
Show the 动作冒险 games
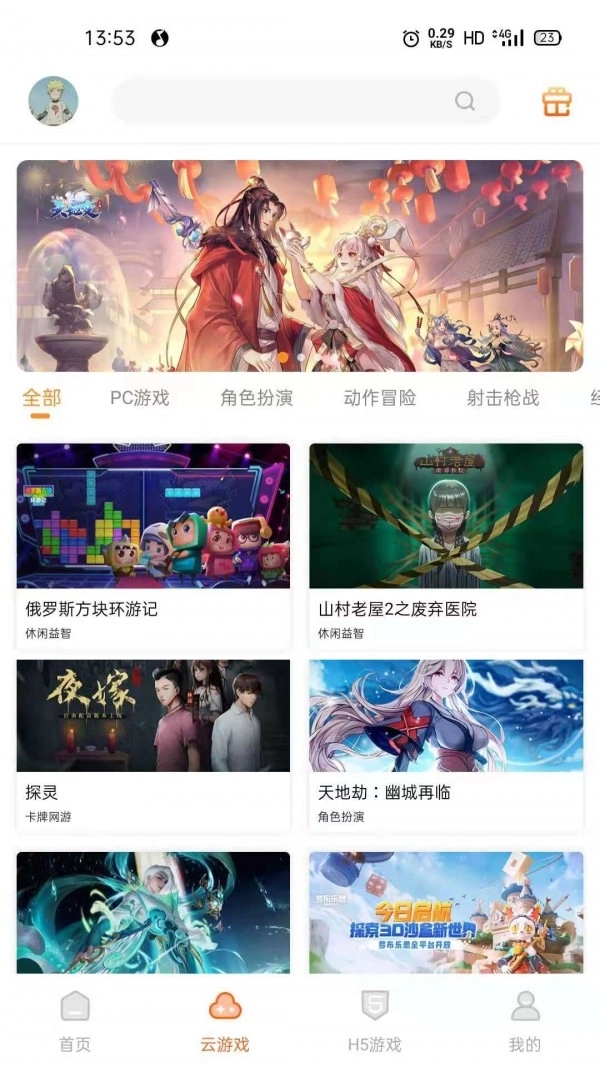380,398
